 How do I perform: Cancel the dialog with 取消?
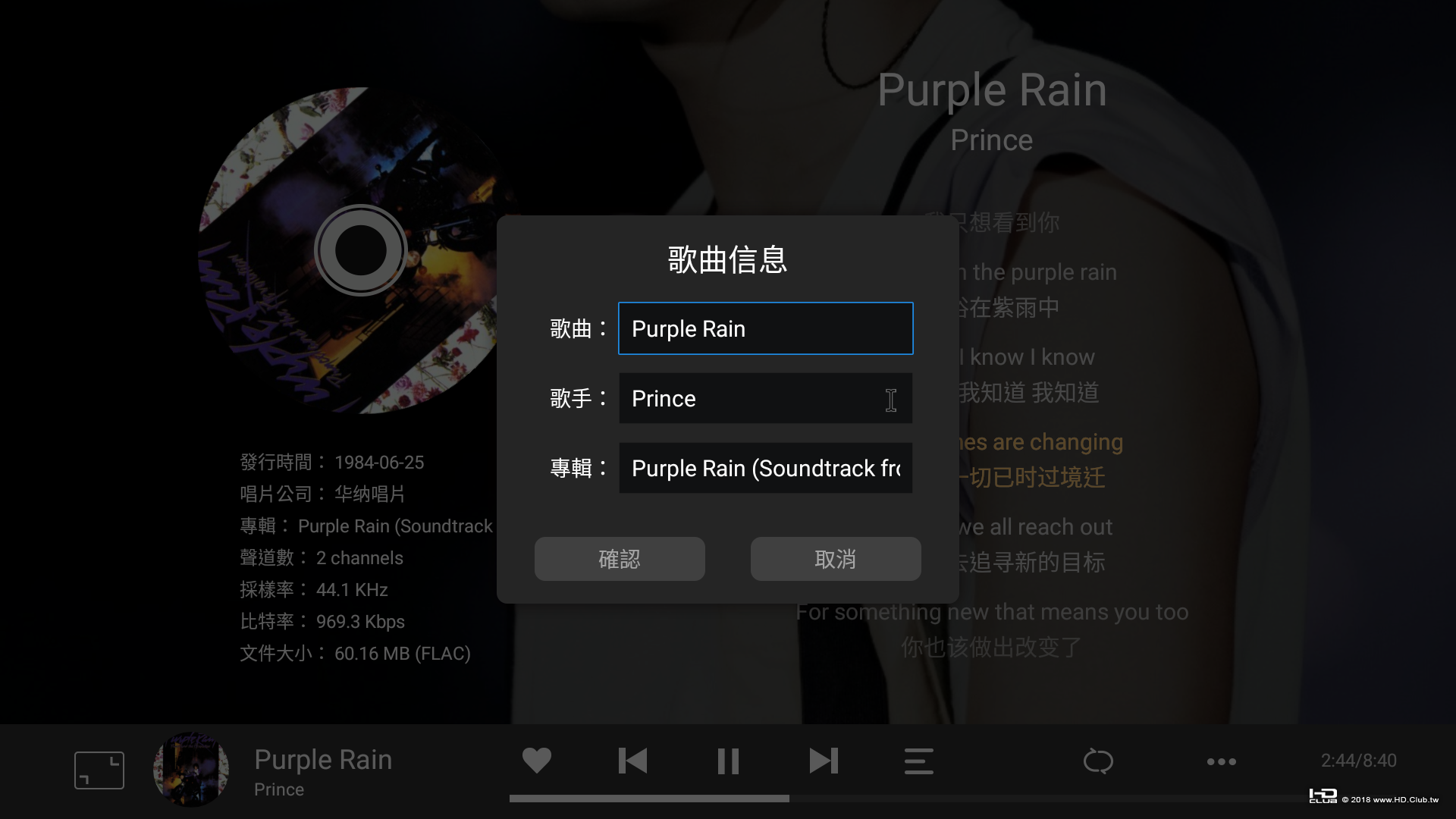click(836, 559)
